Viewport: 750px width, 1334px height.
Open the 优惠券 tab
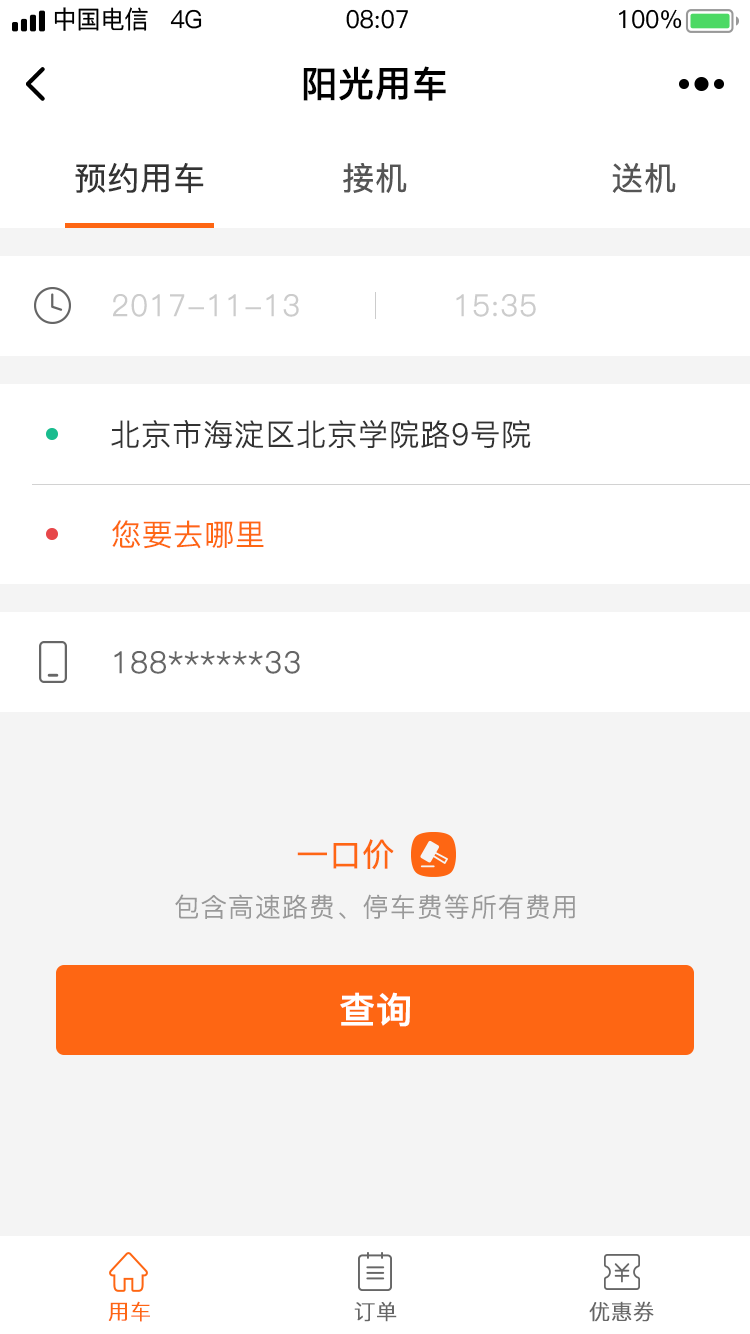coord(621,1287)
